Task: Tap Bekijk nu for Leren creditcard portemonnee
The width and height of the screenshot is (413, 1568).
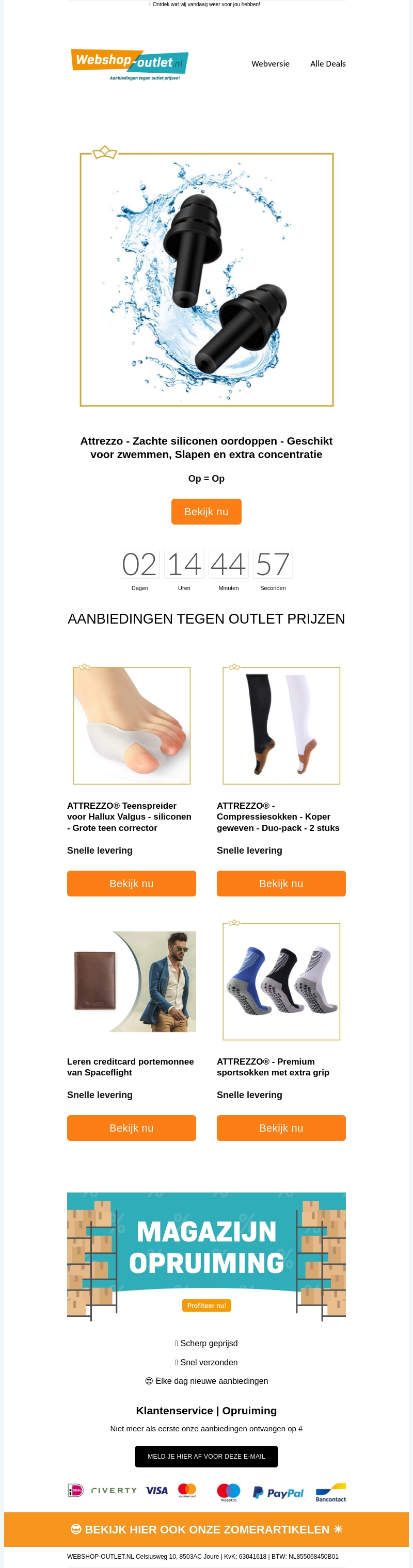Action: coord(131,1128)
